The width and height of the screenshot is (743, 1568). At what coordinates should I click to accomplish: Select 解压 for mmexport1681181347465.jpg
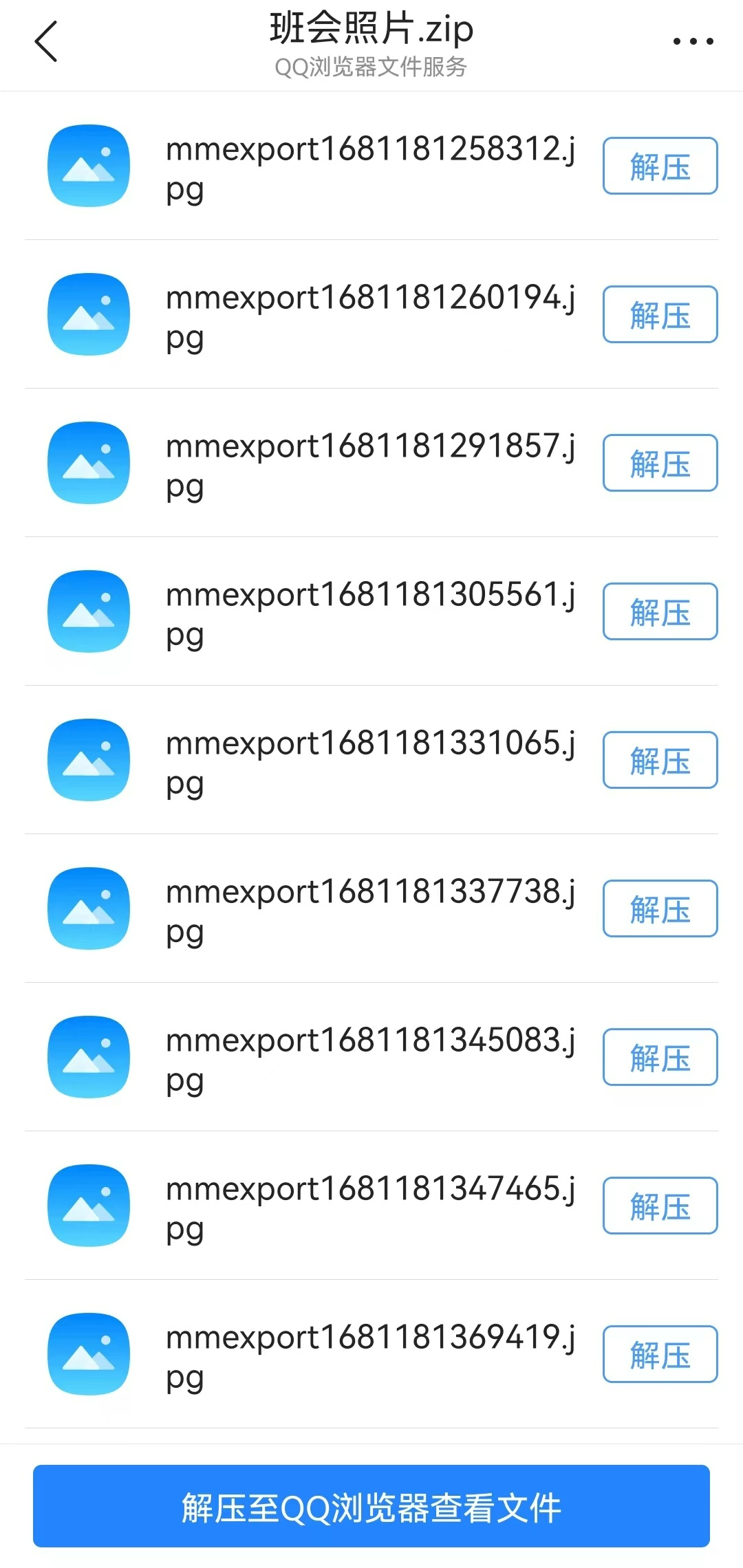pos(660,1206)
